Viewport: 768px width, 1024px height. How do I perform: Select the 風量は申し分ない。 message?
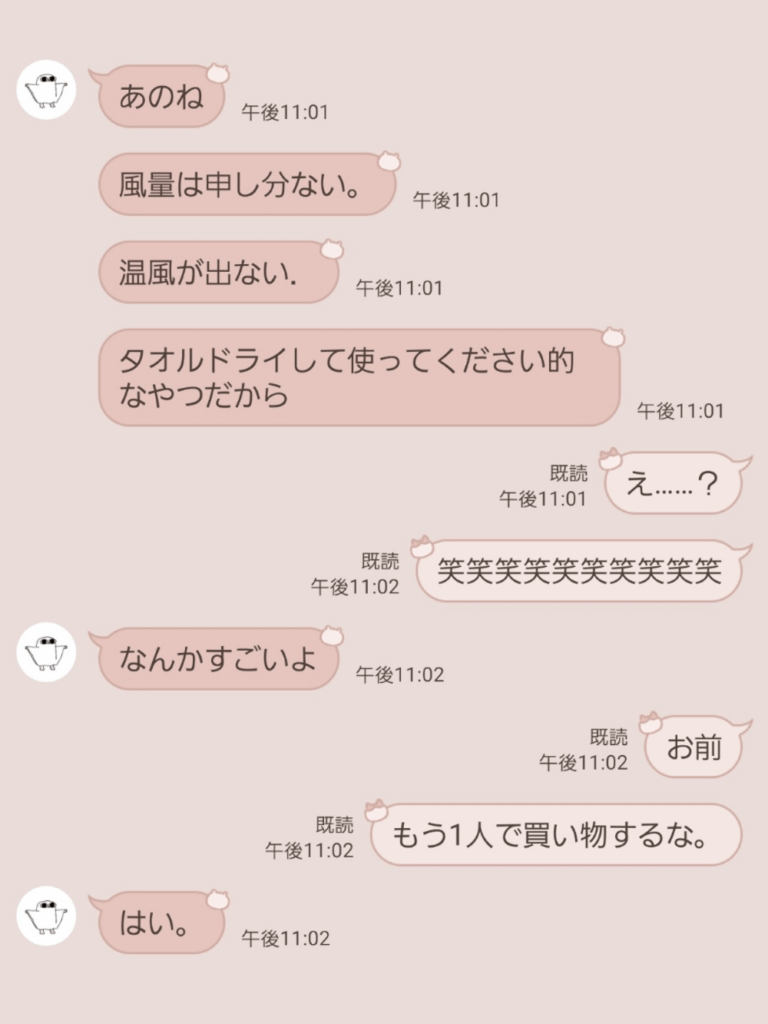(x=247, y=186)
